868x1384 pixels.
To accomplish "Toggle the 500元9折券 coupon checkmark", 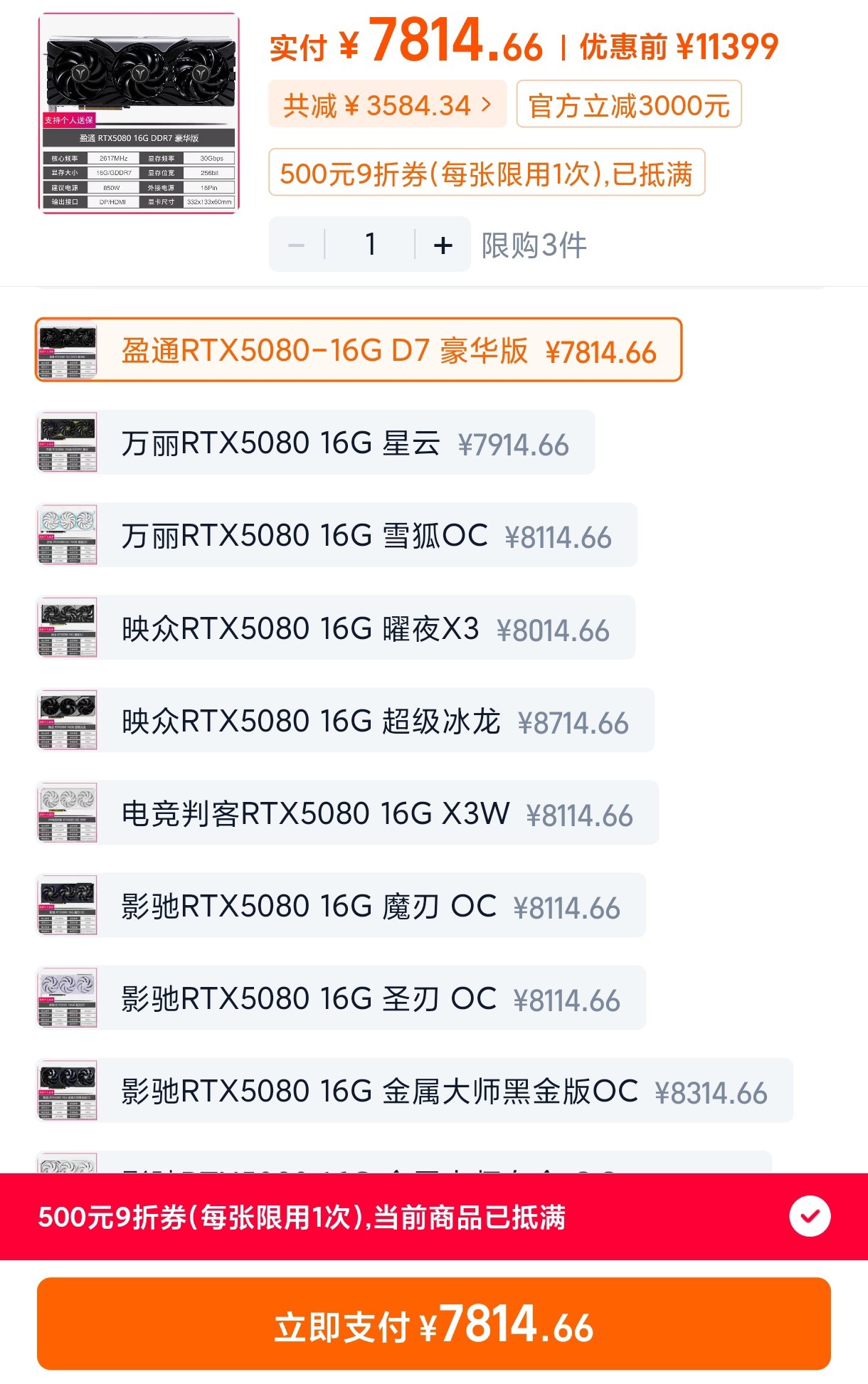I will pos(810,1217).
